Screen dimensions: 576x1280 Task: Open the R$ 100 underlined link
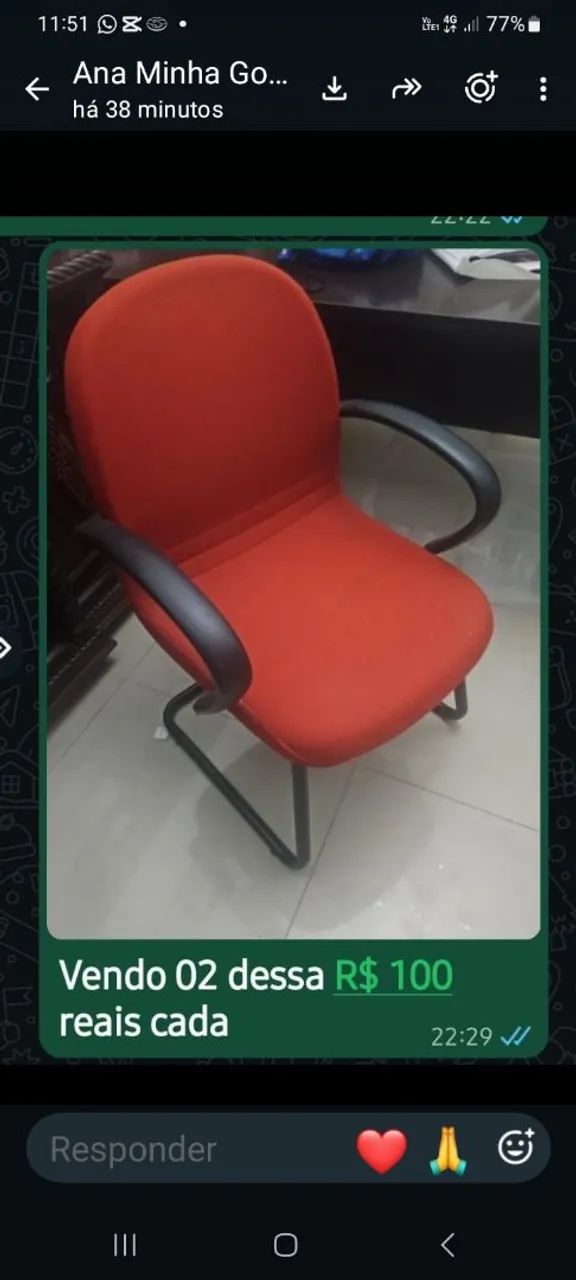pos(394,975)
